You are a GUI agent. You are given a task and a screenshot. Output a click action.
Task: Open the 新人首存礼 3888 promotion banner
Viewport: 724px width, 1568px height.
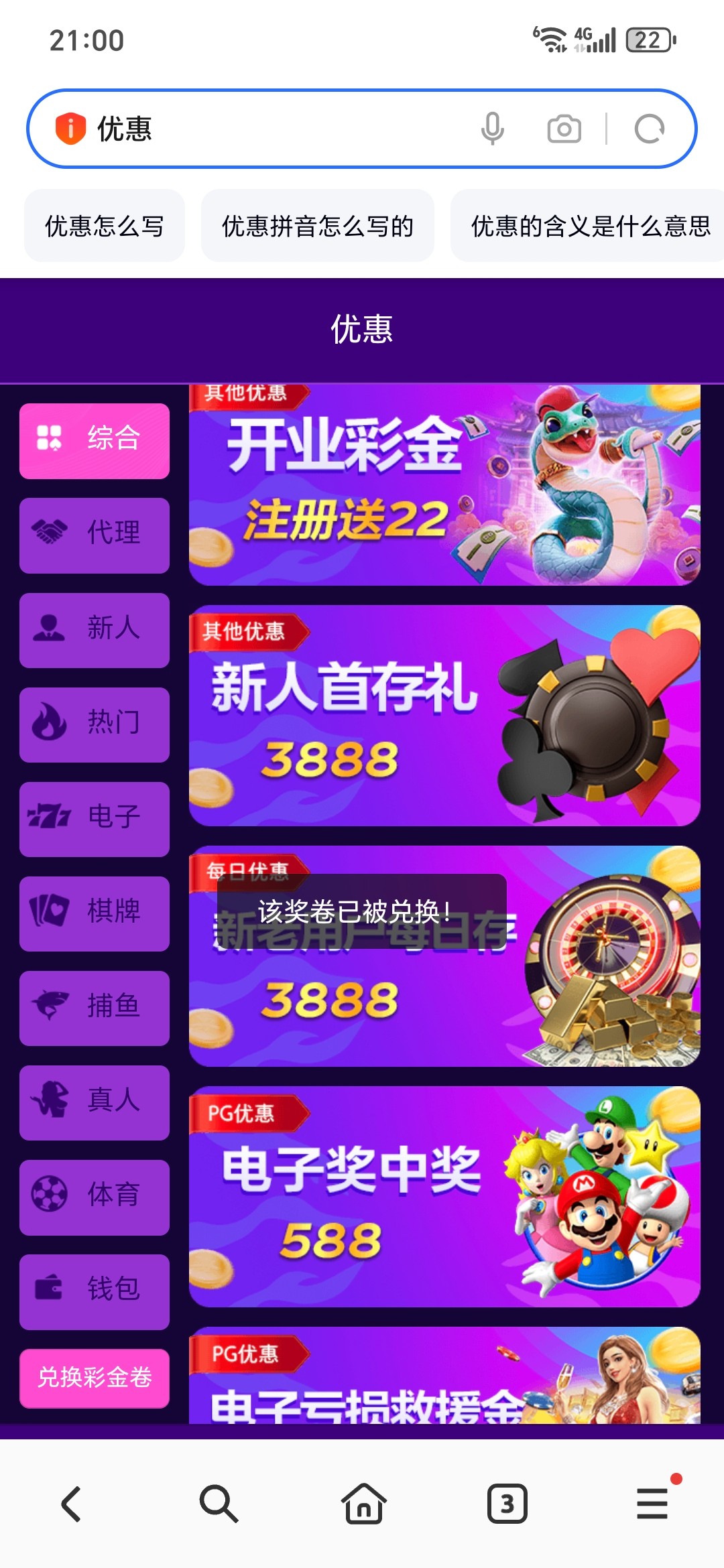click(444, 716)
